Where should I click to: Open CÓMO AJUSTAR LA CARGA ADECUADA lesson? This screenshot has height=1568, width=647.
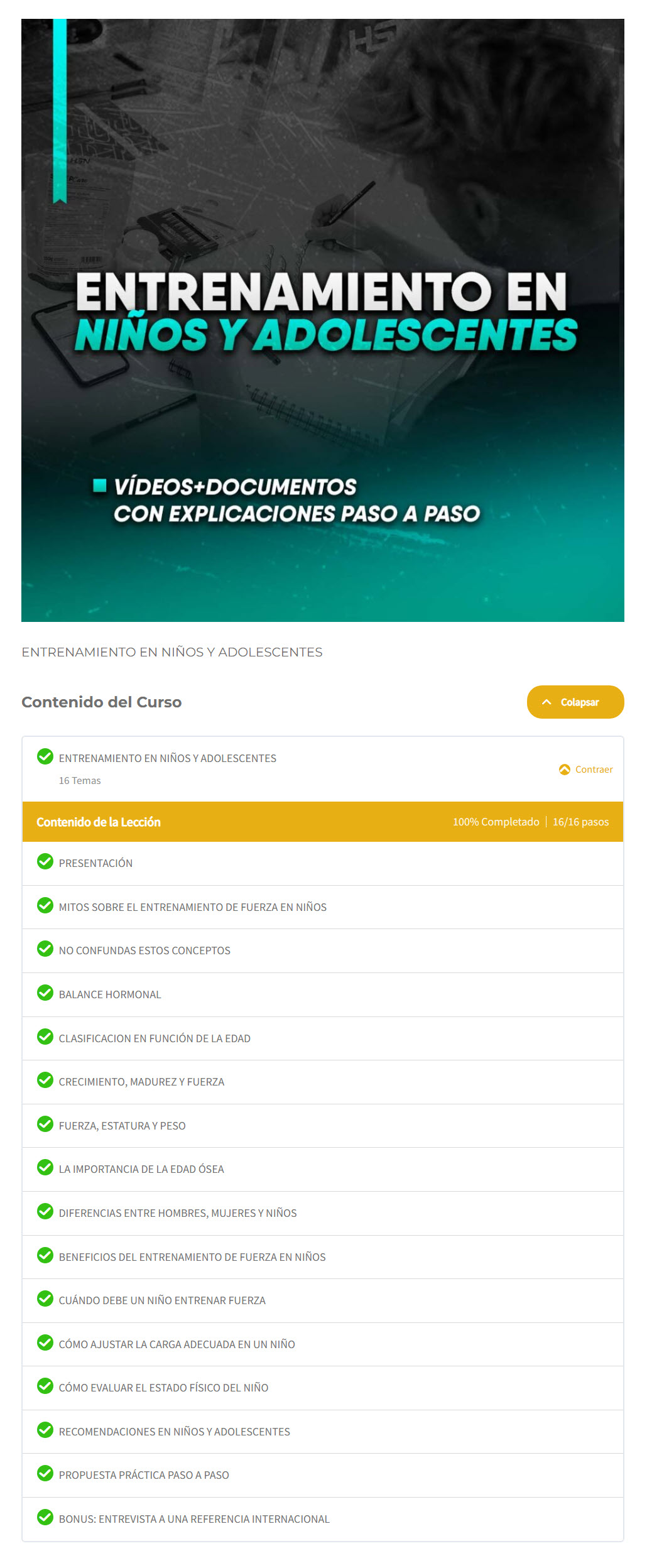(177, 1344)
